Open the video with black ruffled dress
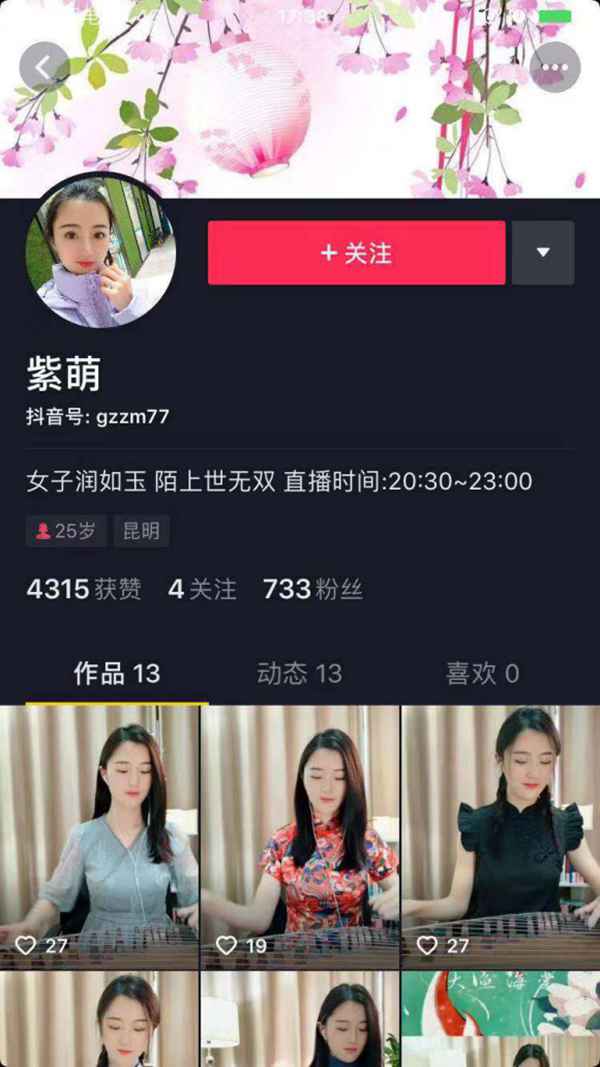 (500, 836)
